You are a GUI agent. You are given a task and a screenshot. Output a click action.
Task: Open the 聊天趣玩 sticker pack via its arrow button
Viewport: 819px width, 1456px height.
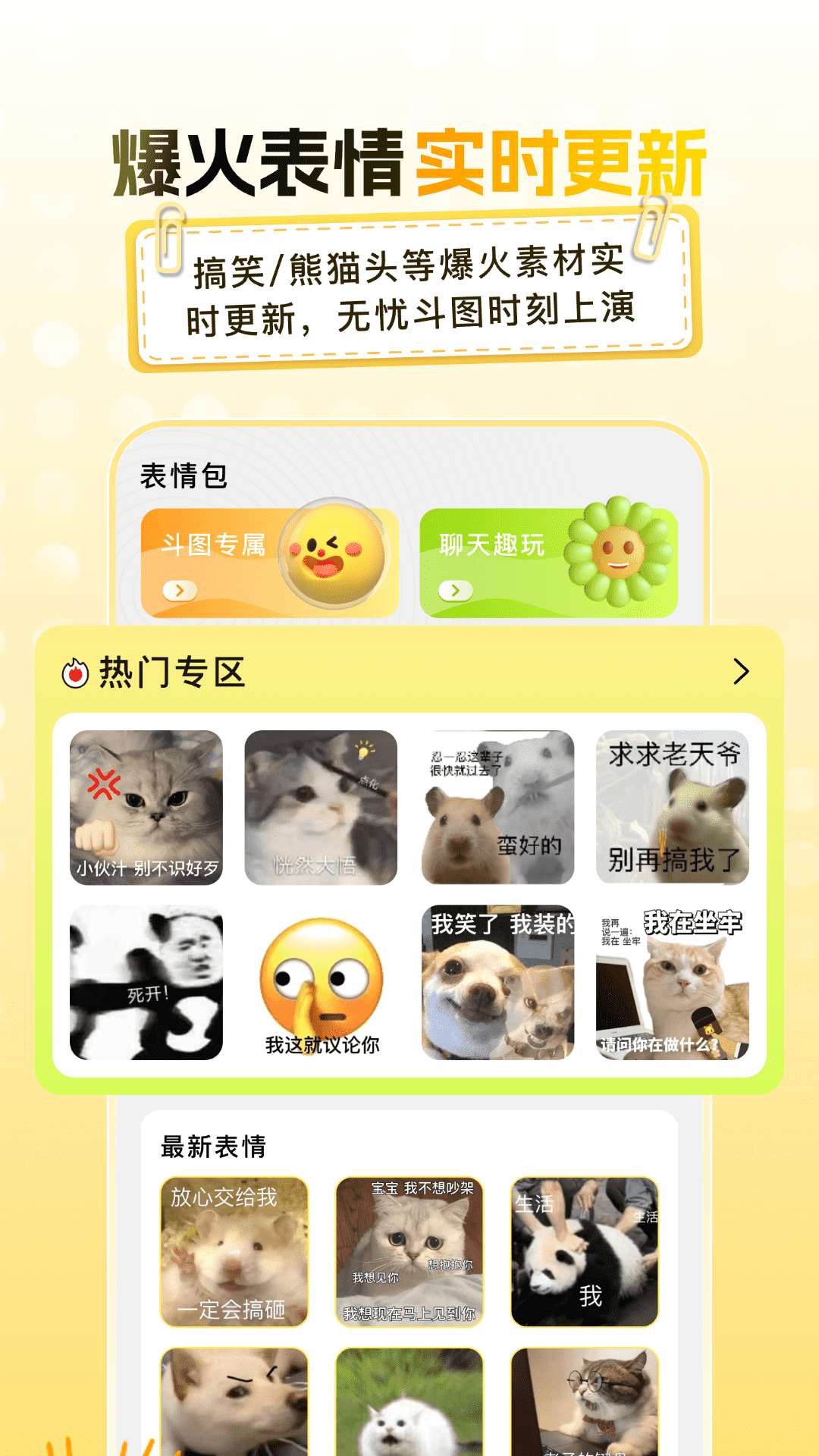[x=455, y=589]
